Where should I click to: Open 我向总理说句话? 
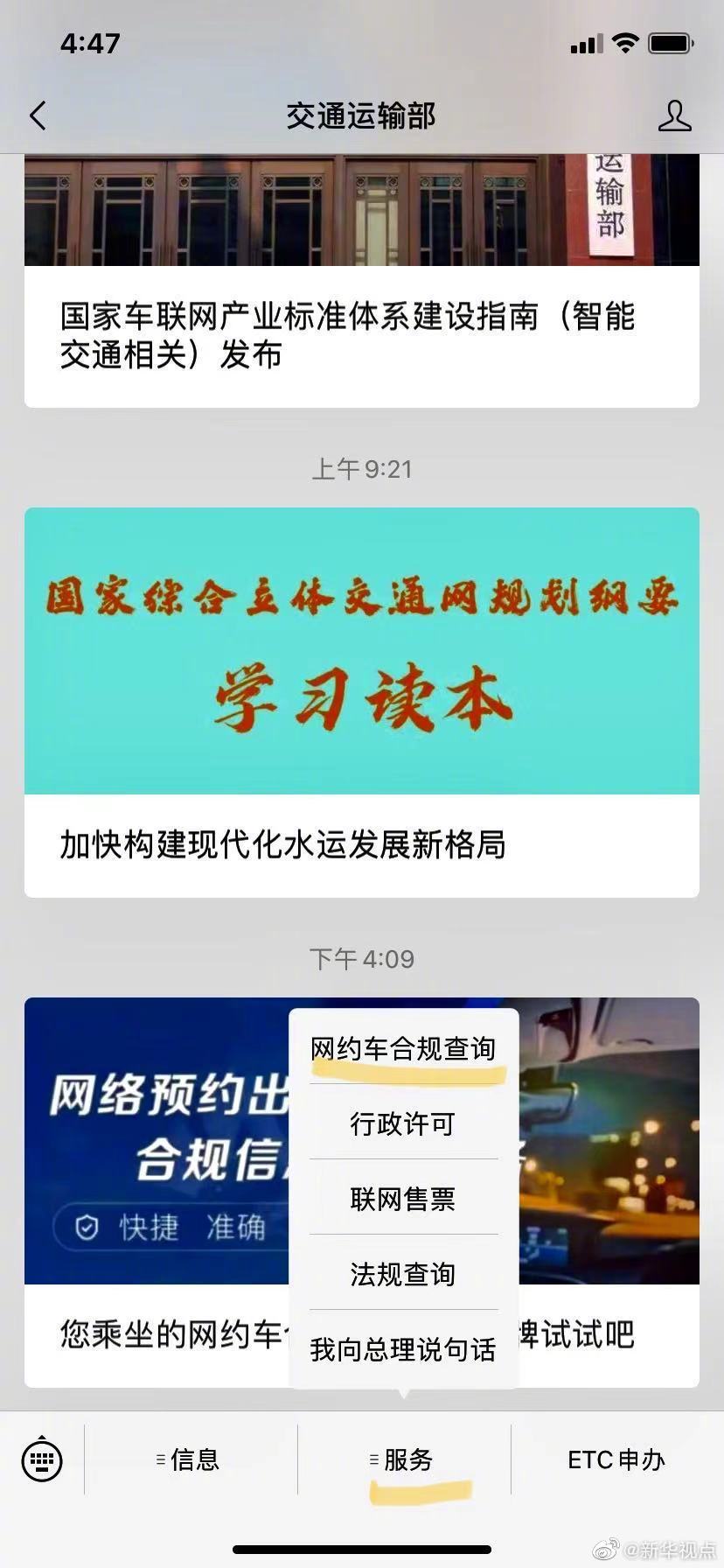point(403,1349)
